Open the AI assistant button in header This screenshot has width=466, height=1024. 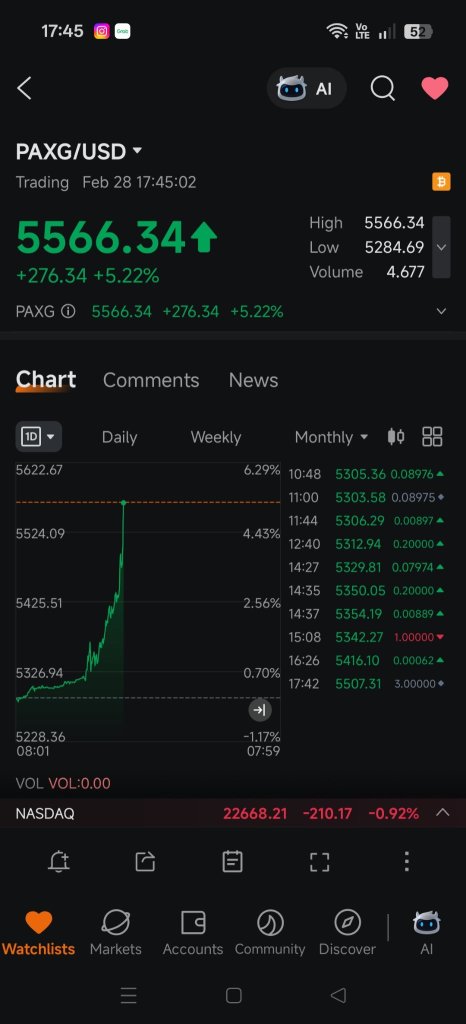[307, 88]
